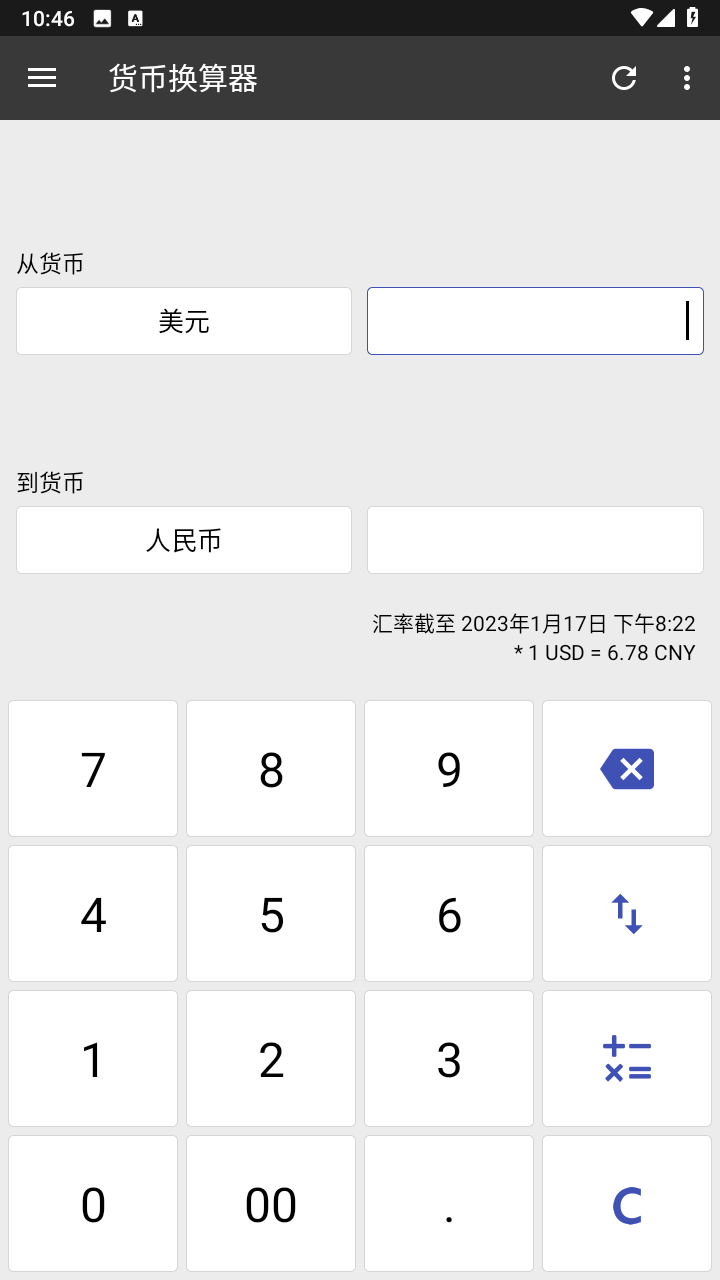Enter digit 1 on the keypad
The height and width of the screenshot is (1280, 720).
[x=93, y=1058]
